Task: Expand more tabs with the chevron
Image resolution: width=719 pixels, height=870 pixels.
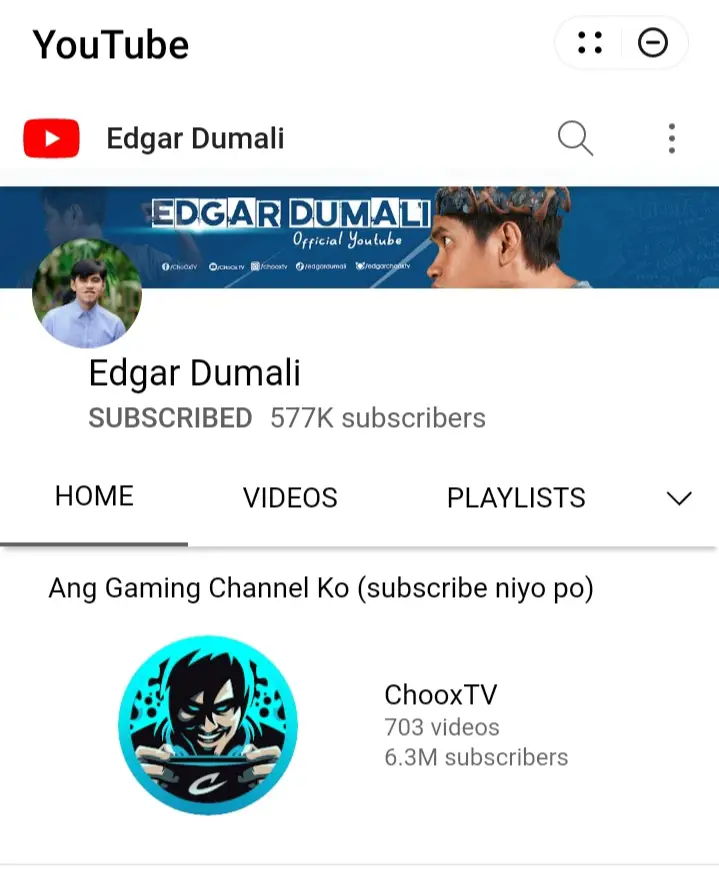Action: pyautogui.click(x=679, y=498)
